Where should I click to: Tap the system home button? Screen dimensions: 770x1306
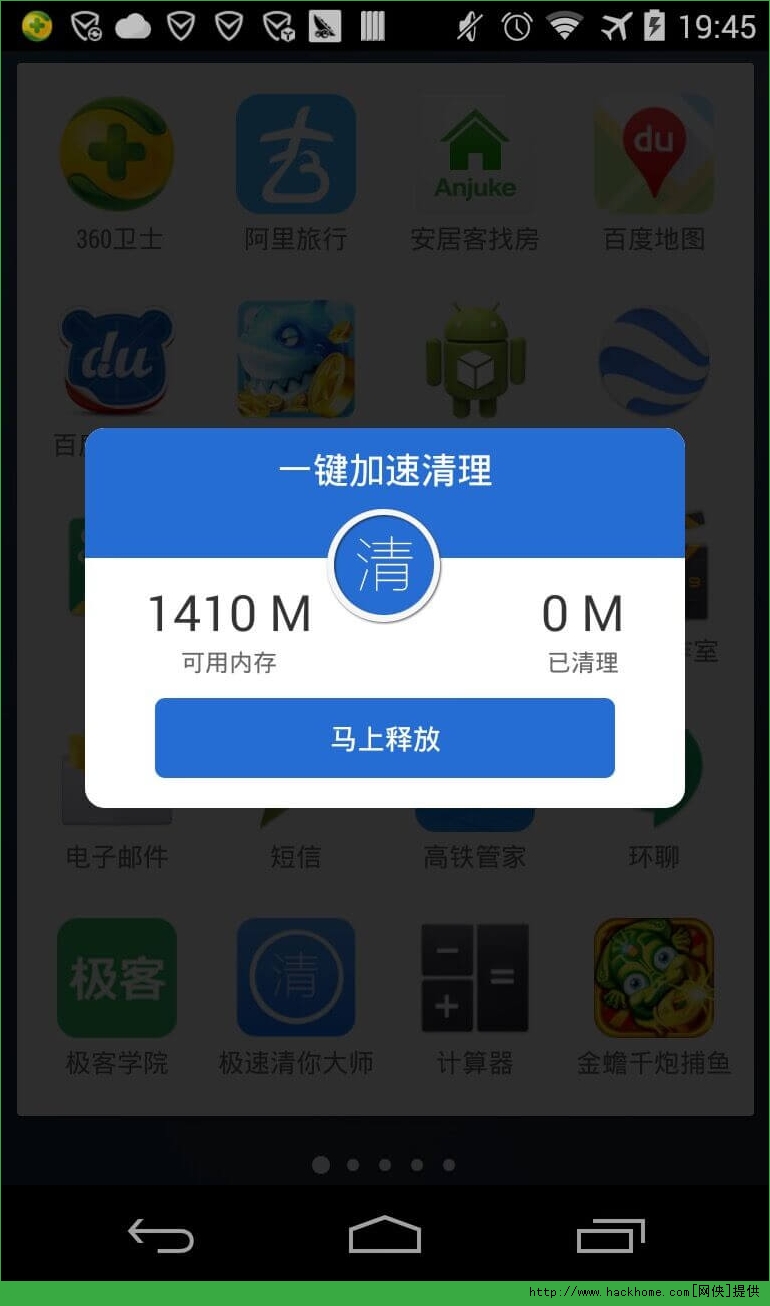click(x=385, y=1236)
